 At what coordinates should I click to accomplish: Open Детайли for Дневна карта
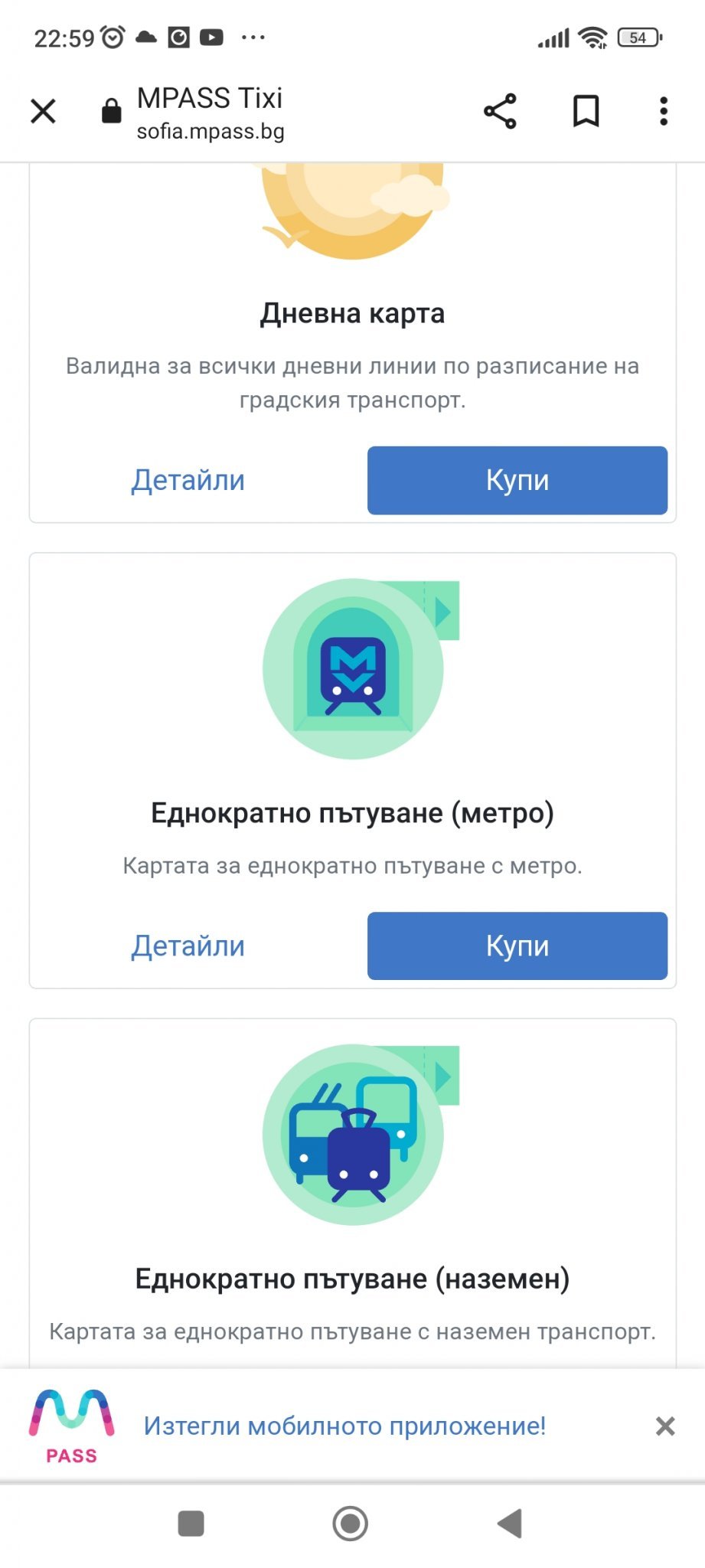pyautogui.click(x=188, y=480)
